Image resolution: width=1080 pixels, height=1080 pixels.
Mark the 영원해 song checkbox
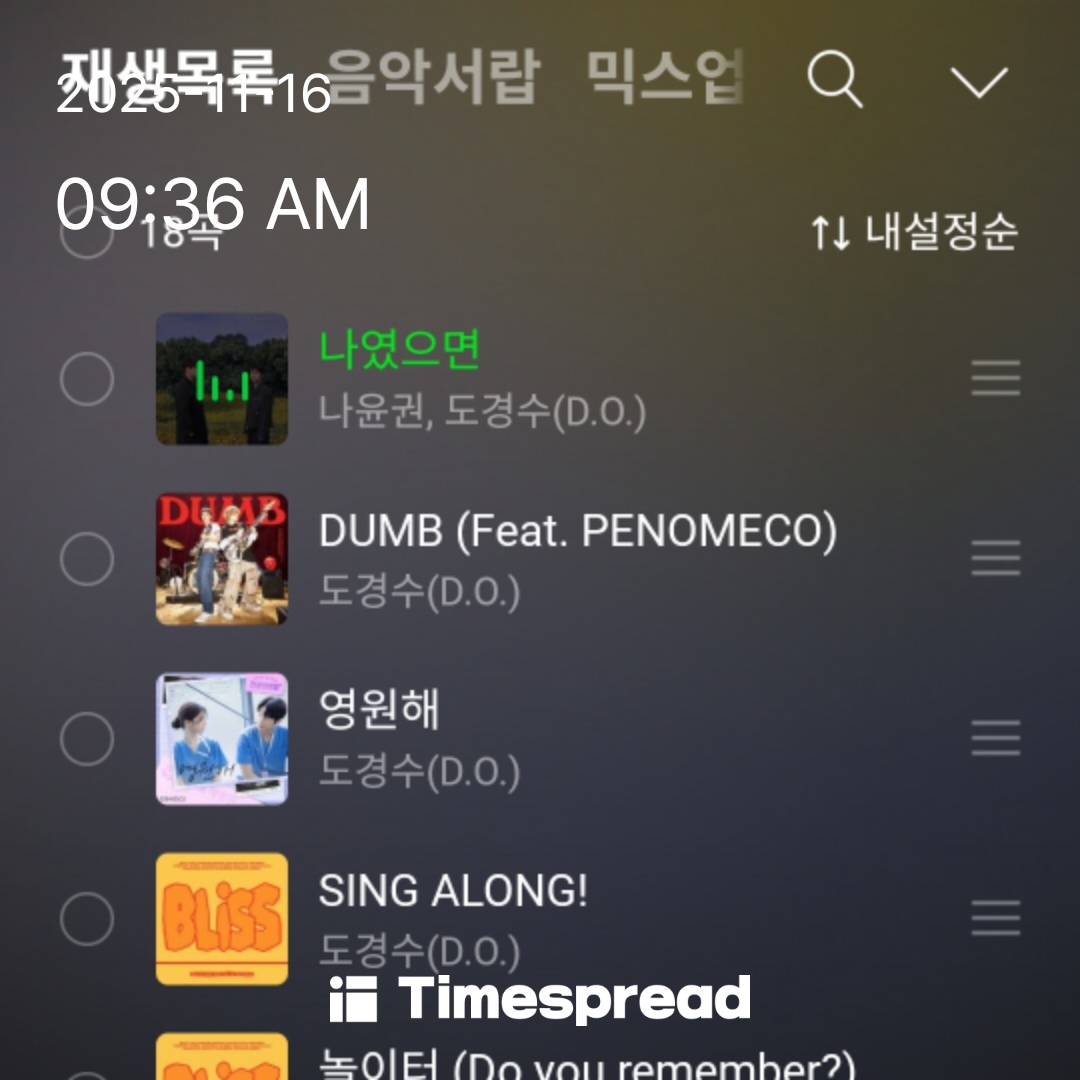[x=86, y=739]
